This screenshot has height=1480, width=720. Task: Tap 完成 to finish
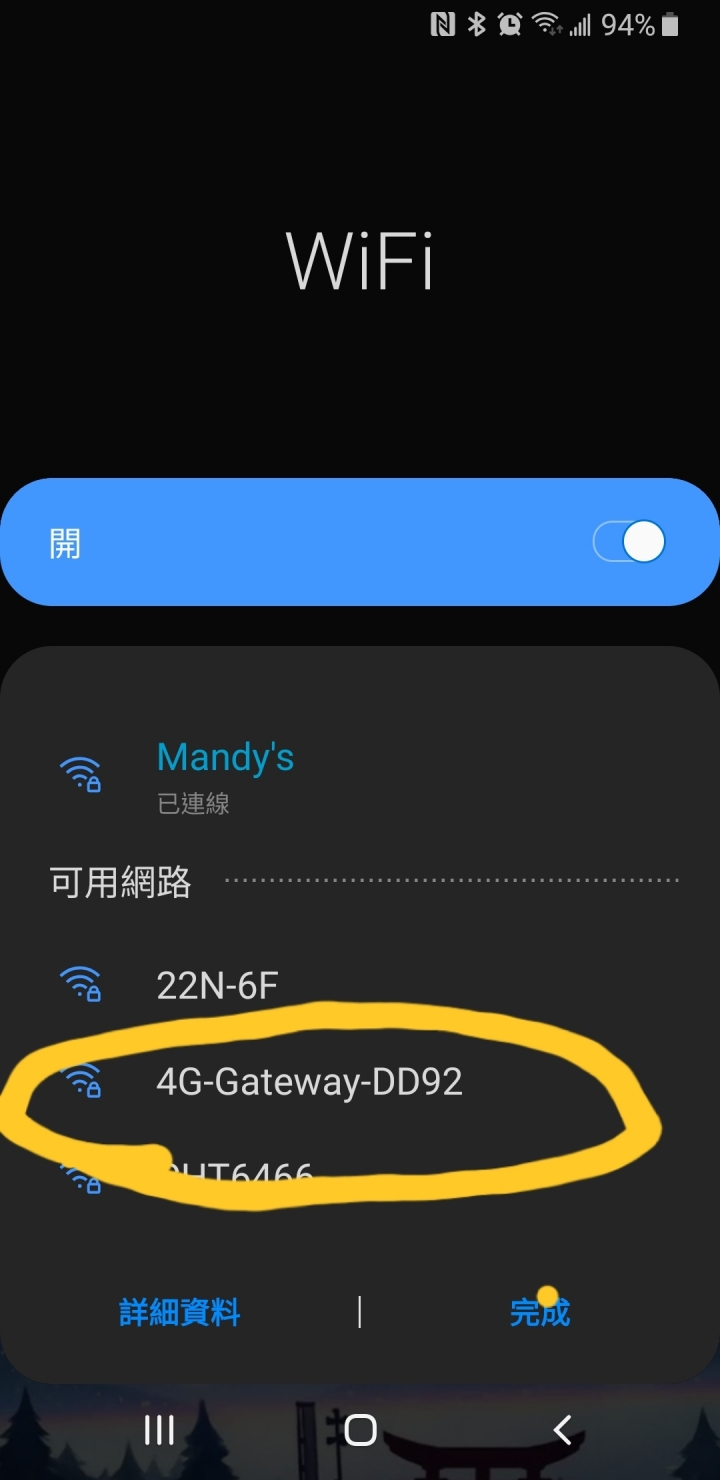tap(539, 1312)
